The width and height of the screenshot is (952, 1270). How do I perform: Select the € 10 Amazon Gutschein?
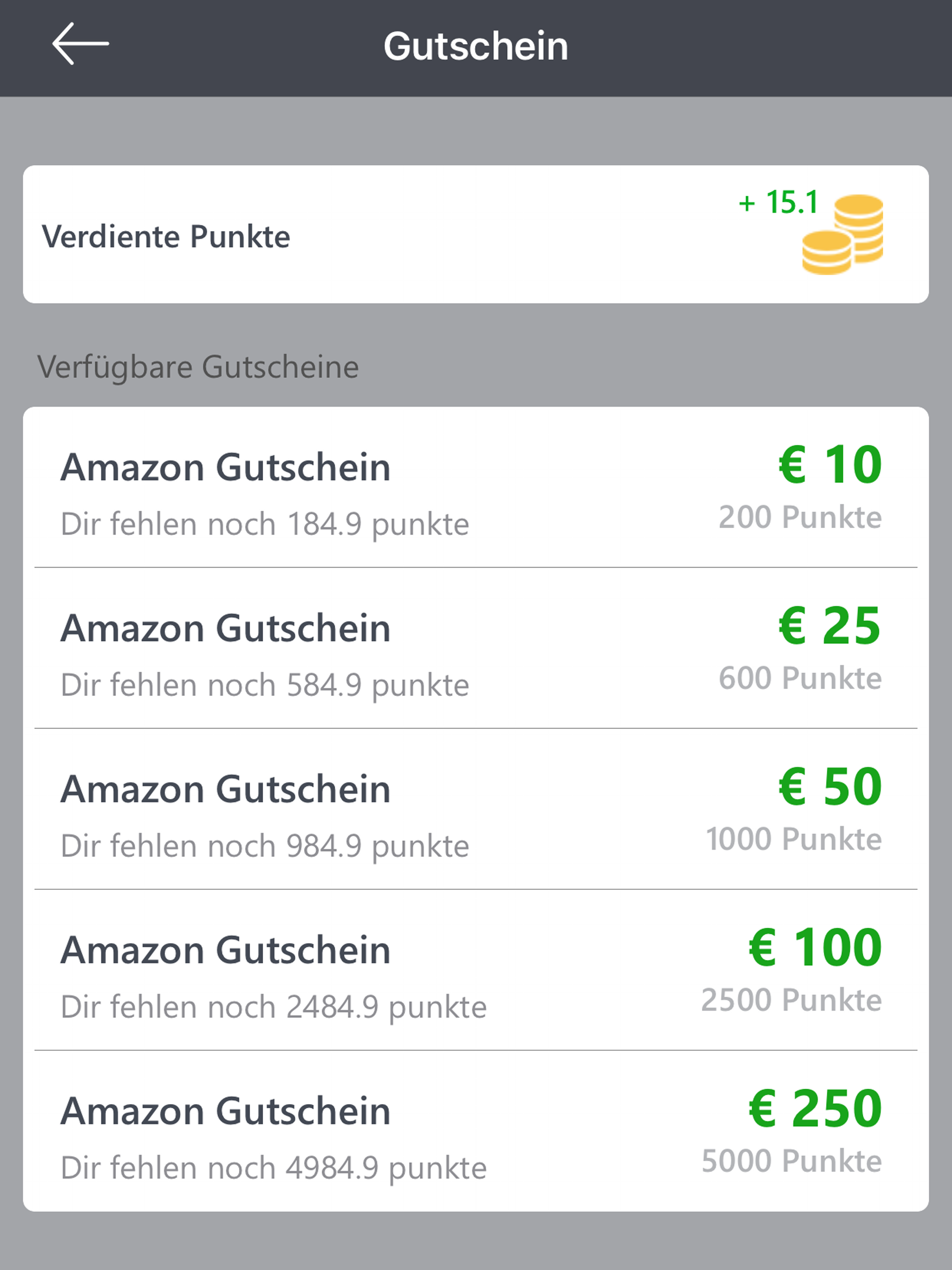476,488
